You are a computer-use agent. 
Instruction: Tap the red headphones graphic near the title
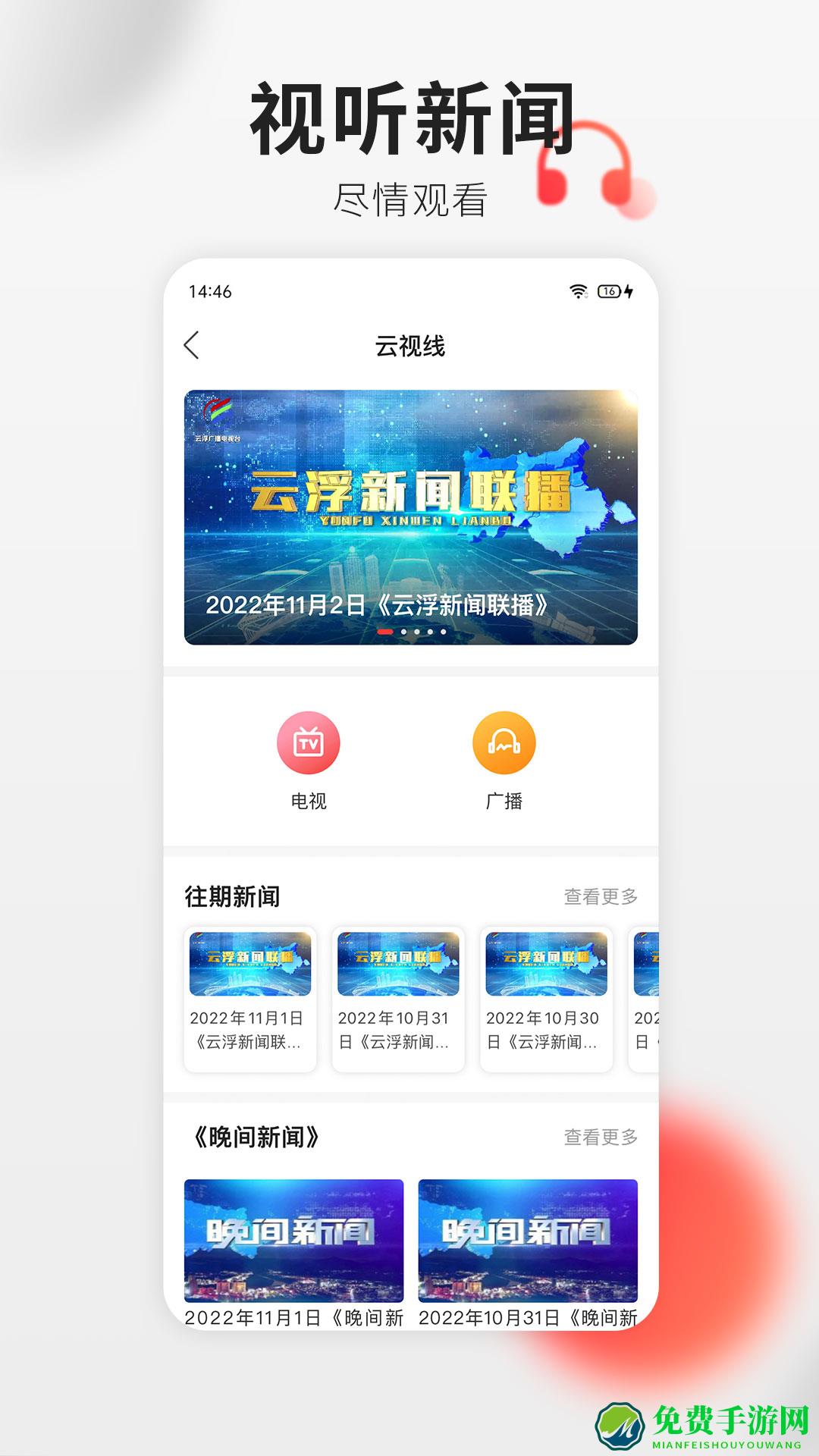(x=588, y=173)
